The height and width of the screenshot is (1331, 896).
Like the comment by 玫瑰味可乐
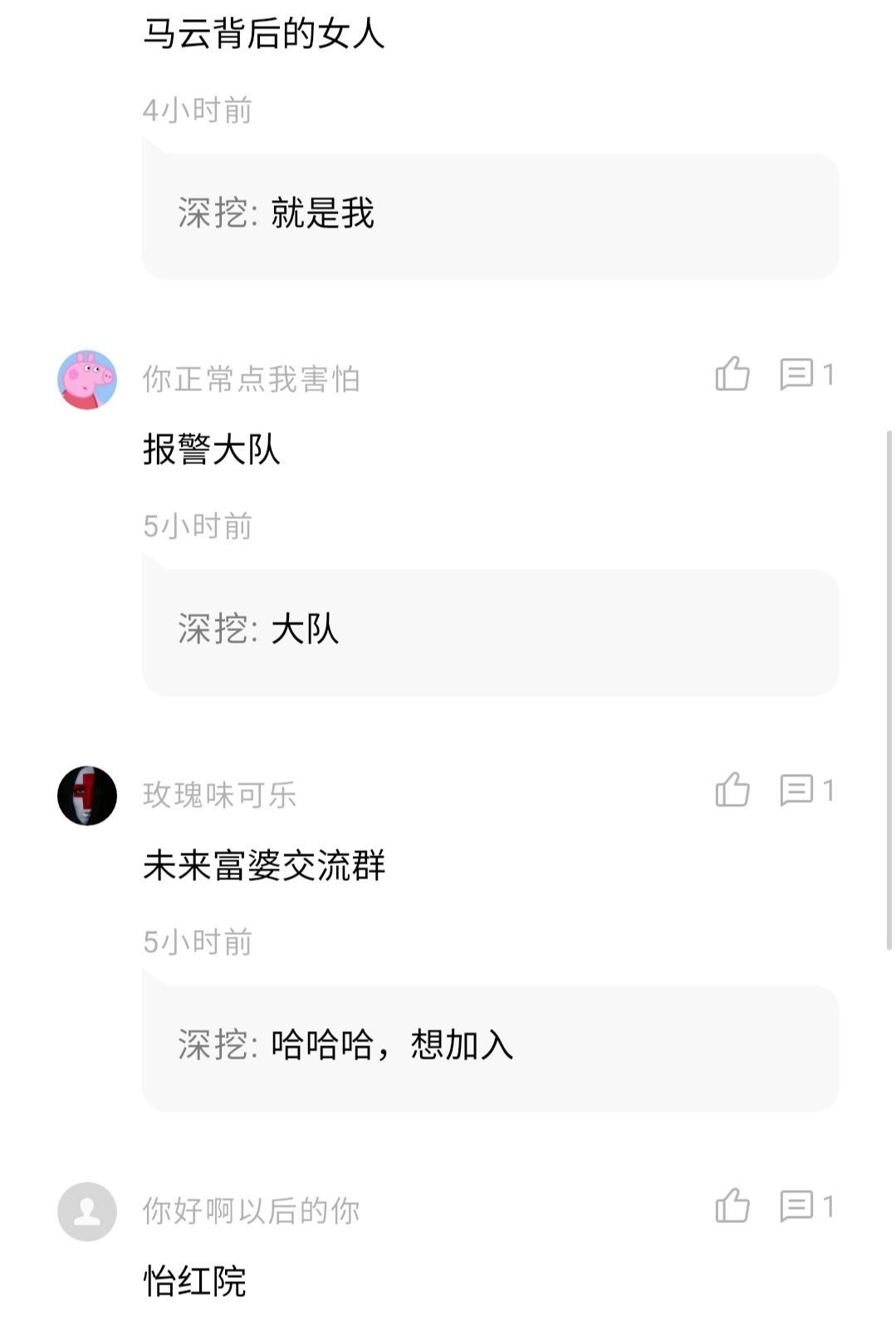[x=732, y=790]
